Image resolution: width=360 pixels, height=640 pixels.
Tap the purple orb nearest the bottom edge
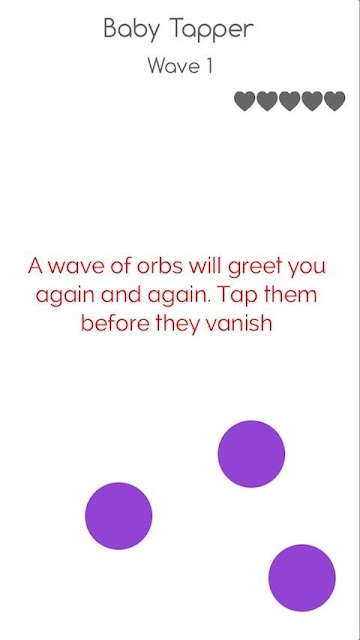point(302,578)
